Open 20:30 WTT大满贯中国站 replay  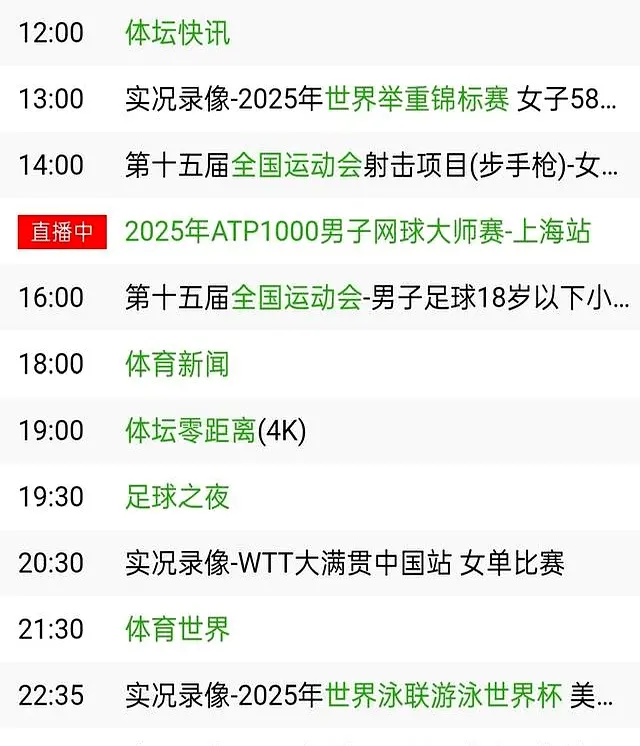pos(345,563)
